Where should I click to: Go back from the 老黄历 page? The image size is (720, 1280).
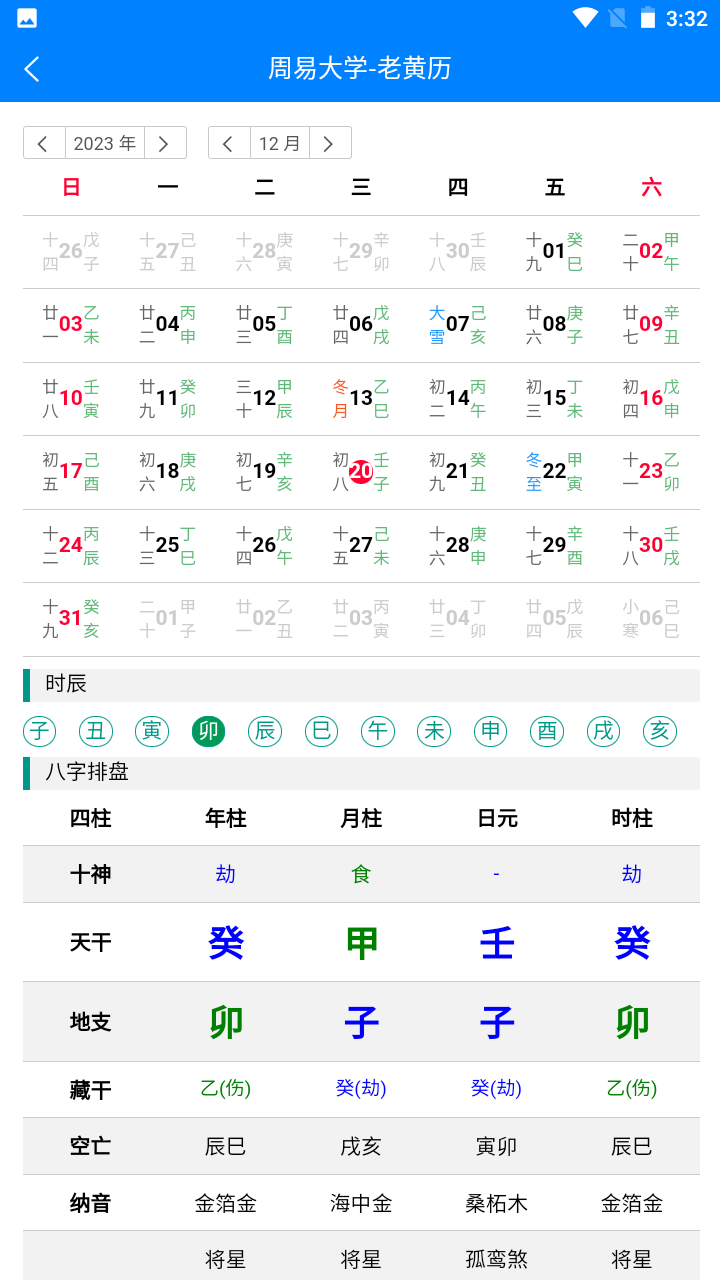(32, 68)
